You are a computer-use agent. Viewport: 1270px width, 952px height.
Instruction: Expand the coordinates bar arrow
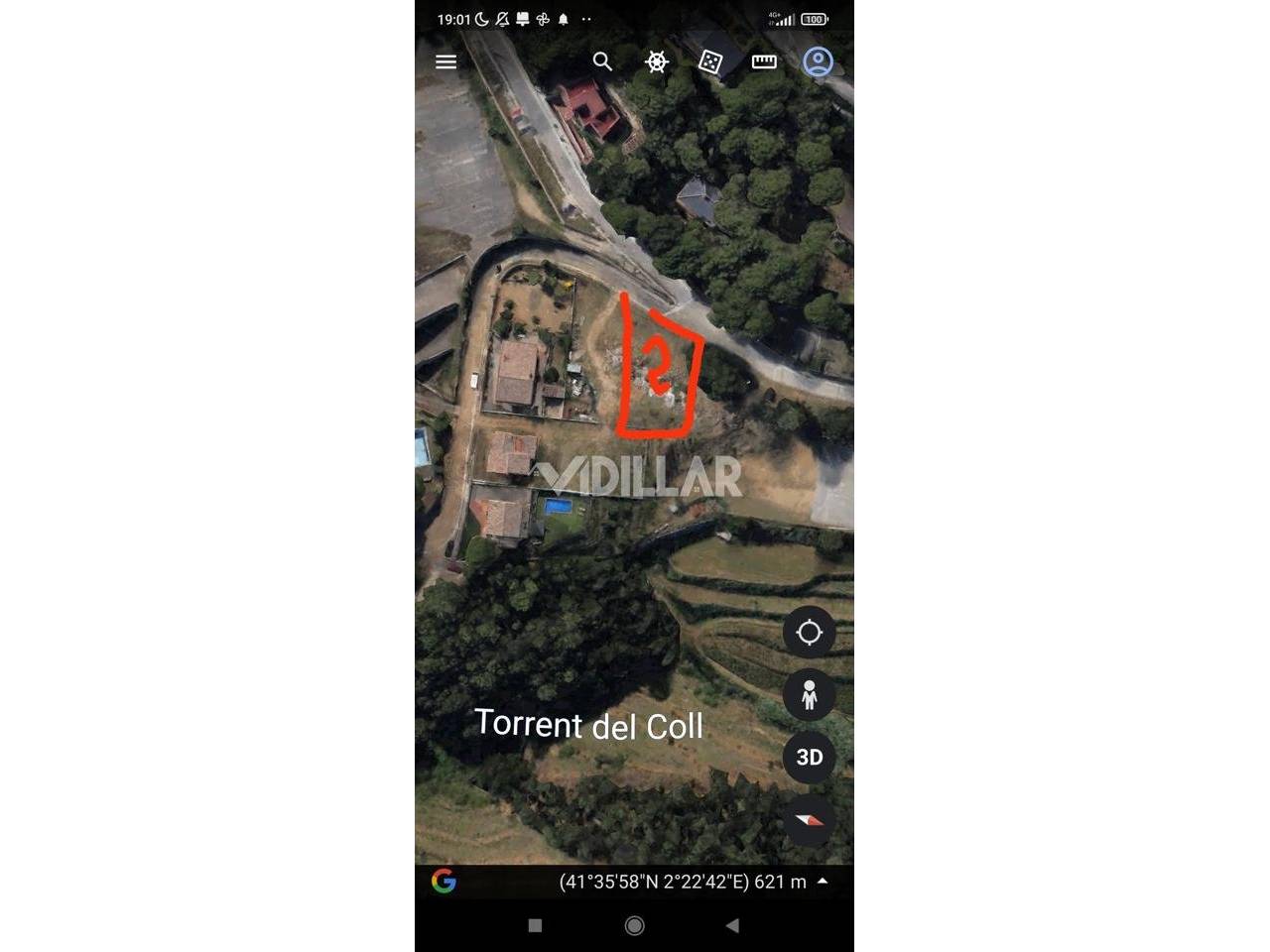[823, 881]
